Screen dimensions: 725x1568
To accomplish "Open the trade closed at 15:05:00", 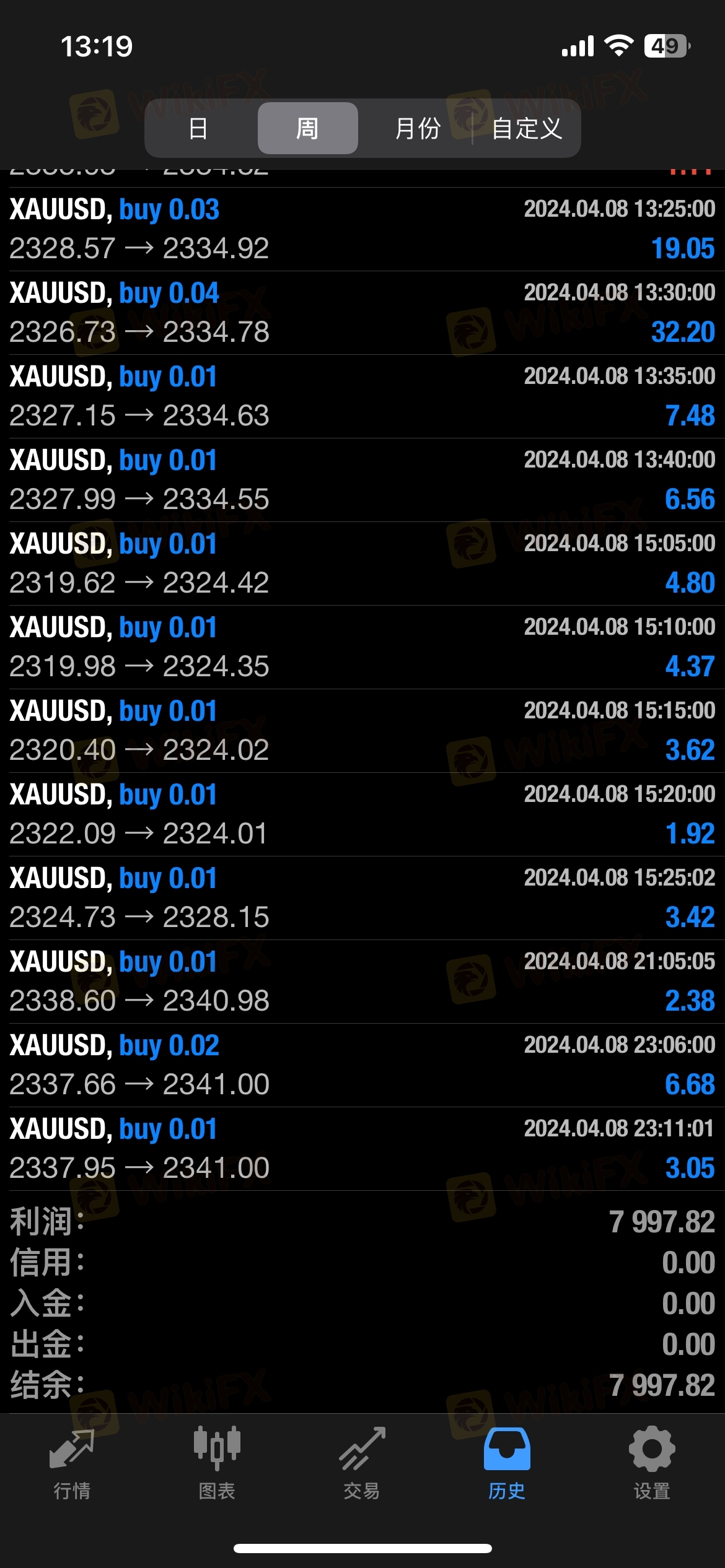I will pyautogui.click(x=362, y=564).
